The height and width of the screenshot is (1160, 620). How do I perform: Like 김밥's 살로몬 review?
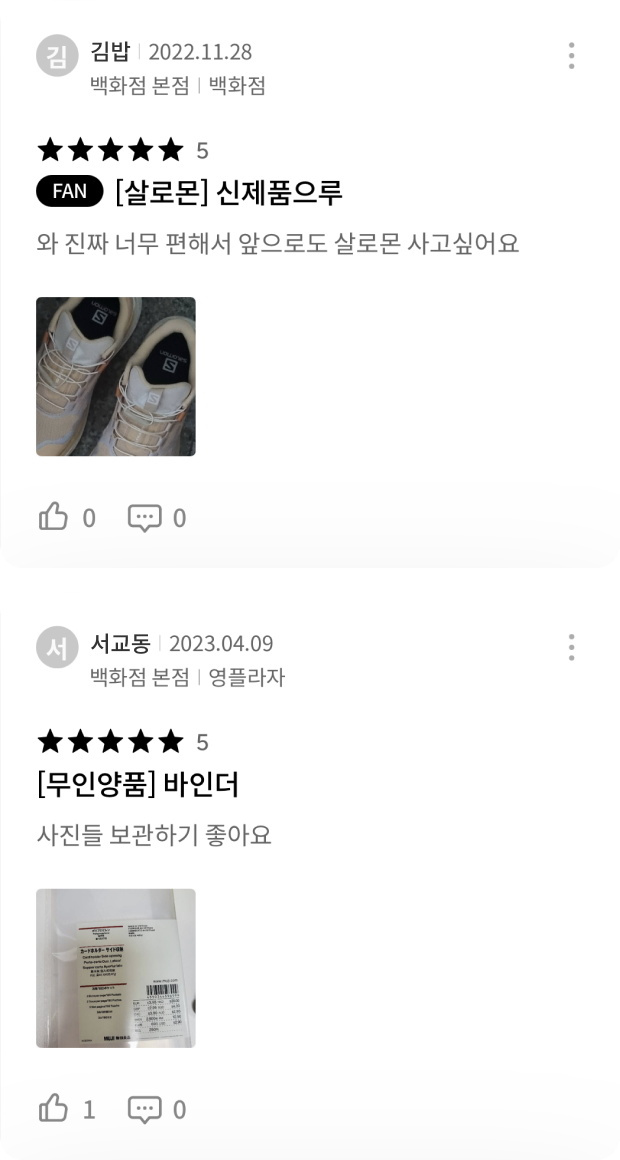click(x=54, y=517)
